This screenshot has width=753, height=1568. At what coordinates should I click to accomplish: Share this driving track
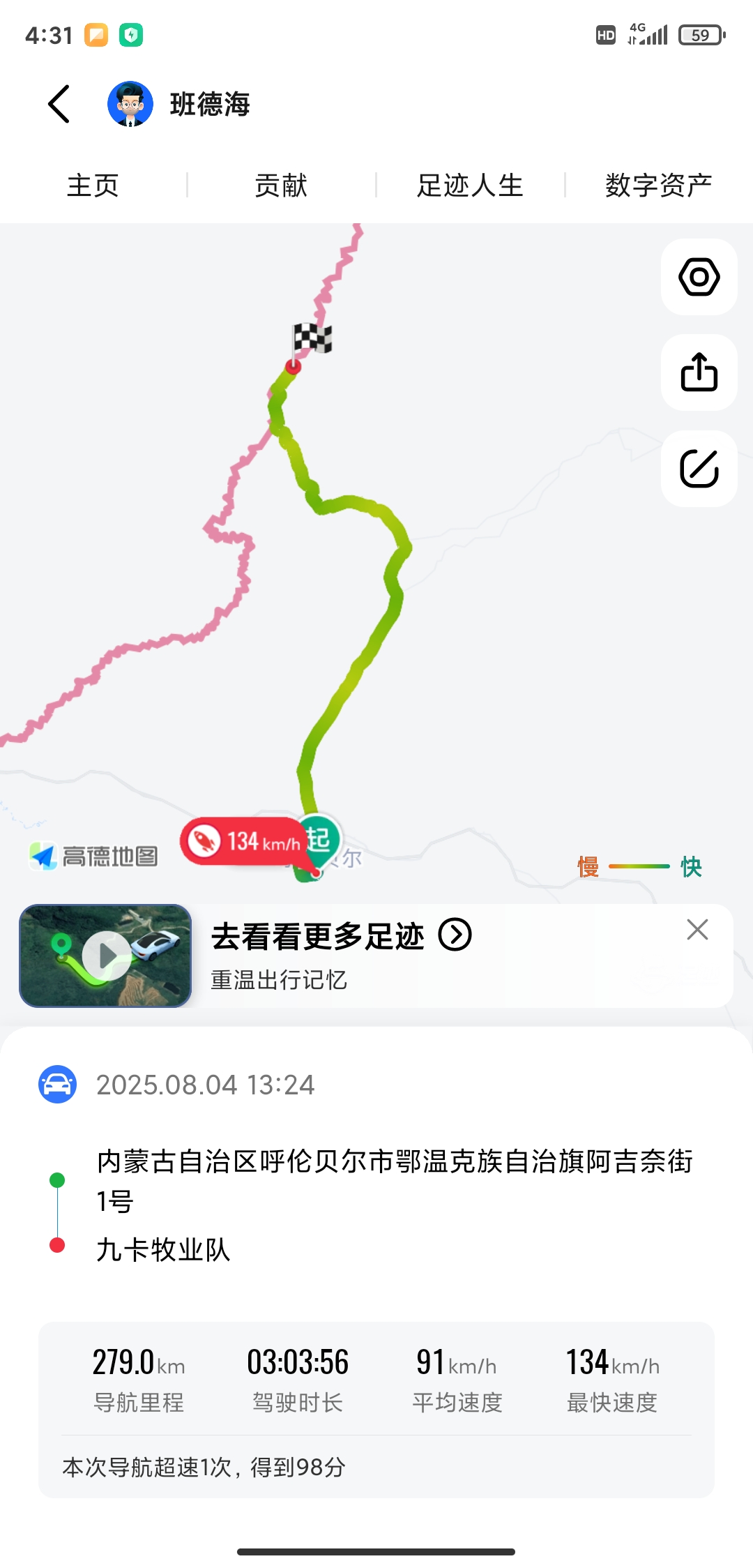pyautogui.click(x=699, y=372)
